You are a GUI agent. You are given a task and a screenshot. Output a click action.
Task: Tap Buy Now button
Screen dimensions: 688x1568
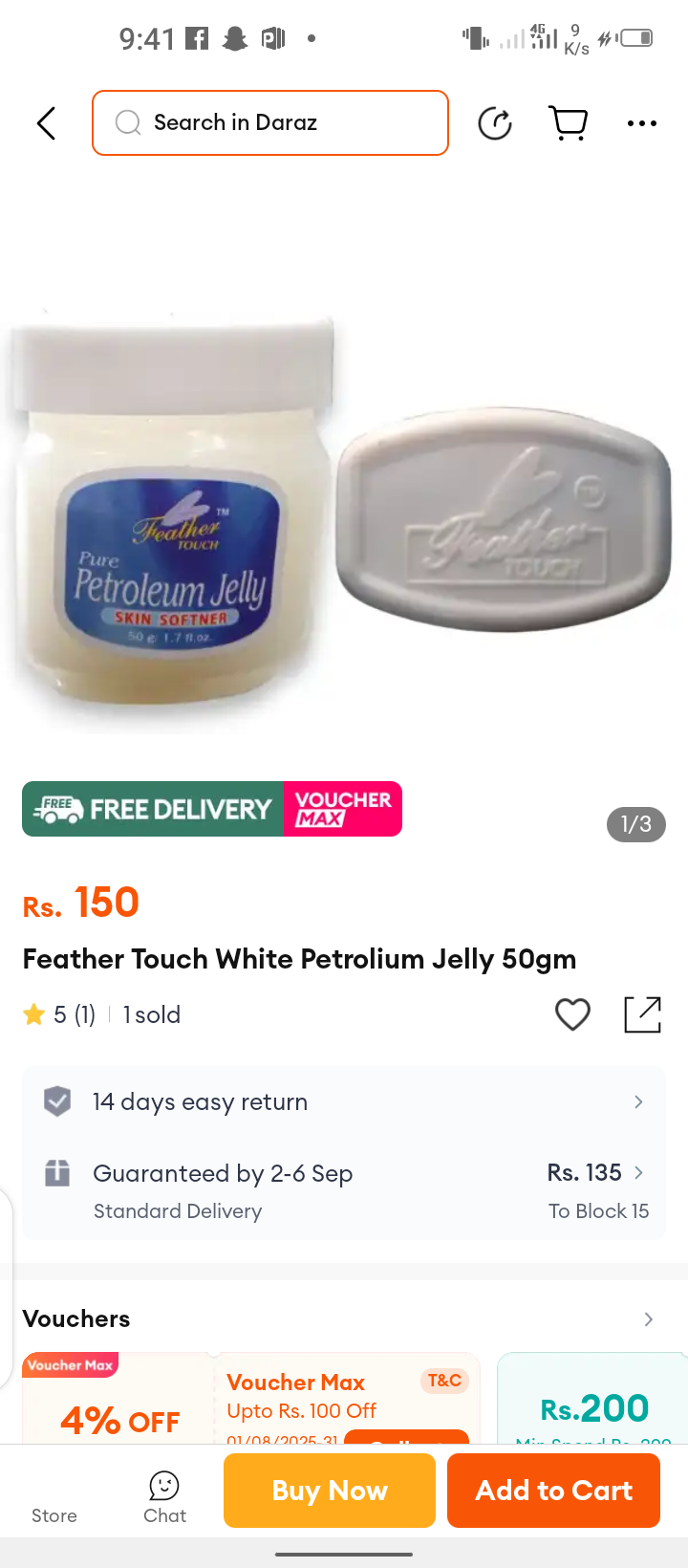pyautogui.click(x=330, y=1491)
